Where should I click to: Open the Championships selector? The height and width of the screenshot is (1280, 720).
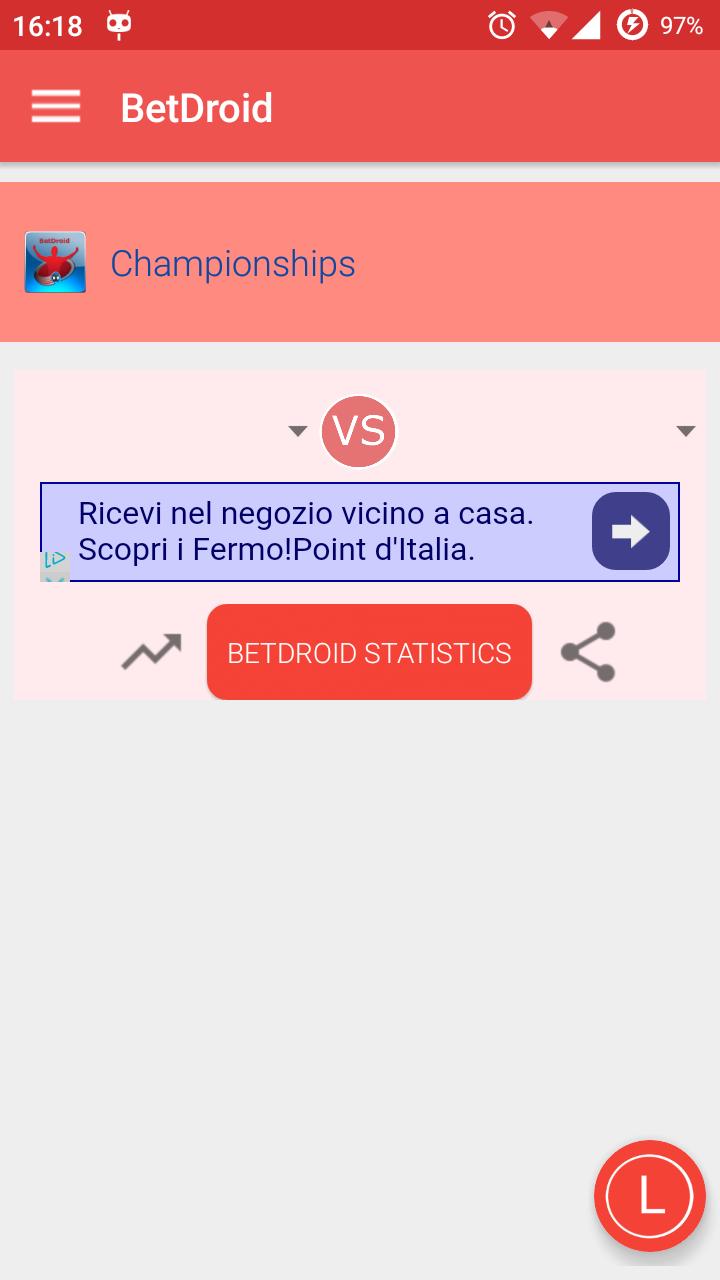(232, 263)
